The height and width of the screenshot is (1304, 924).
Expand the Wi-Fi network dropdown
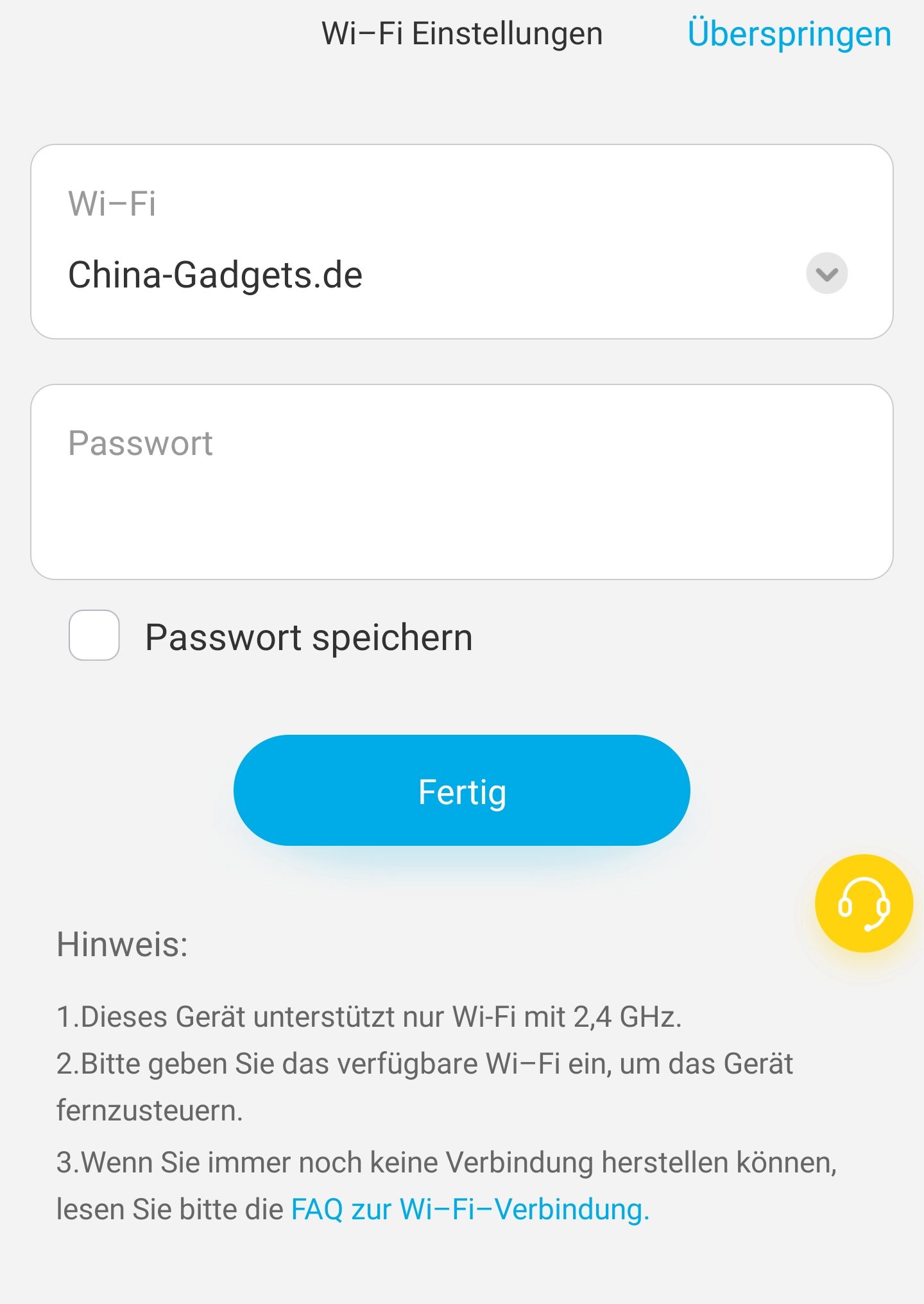pyautogui.click(x=826, y=273)
